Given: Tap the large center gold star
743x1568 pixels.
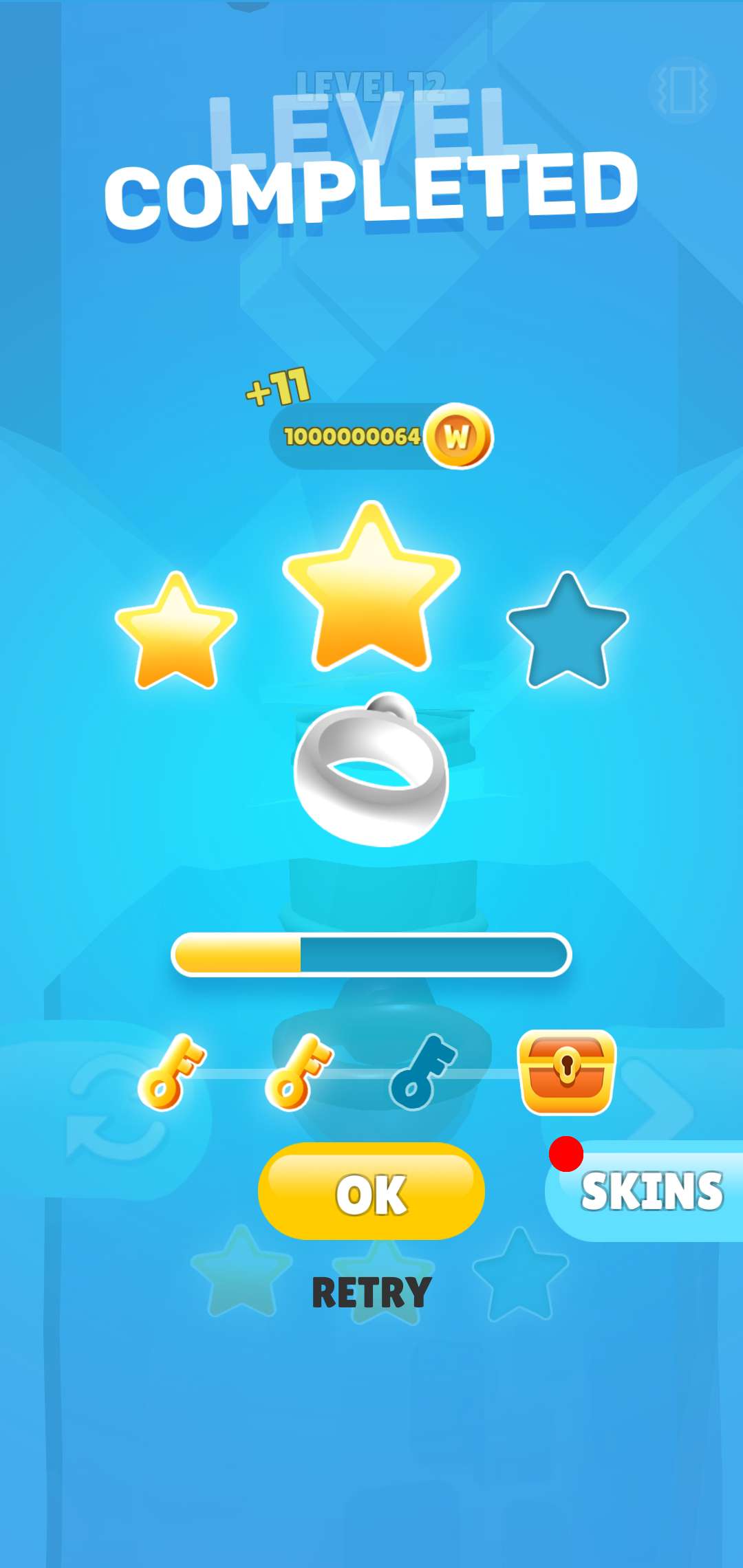Looking at the screenshot, I should pyautogui.click(x=371, y=598).
